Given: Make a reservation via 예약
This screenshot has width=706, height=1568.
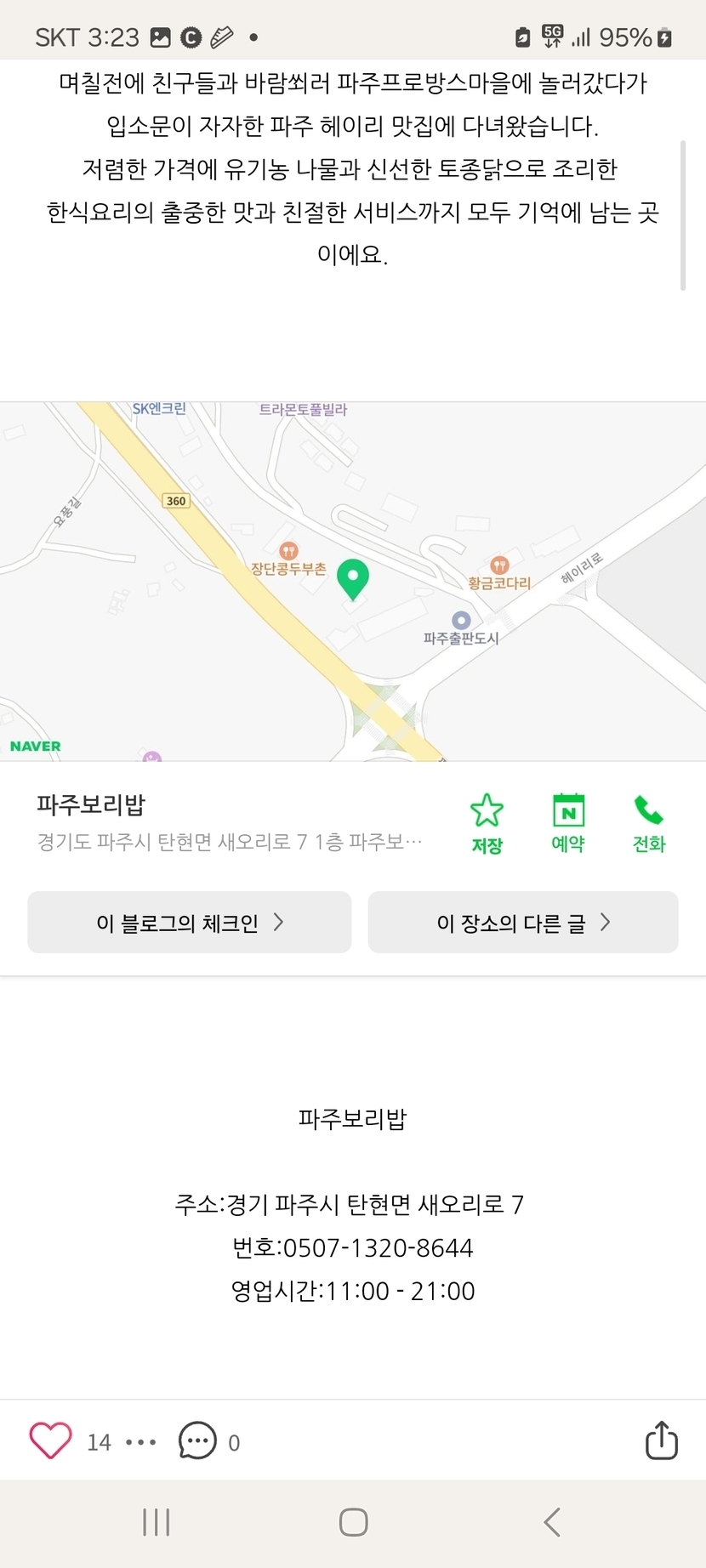Looking at the screenshot, I should point(567,822).
